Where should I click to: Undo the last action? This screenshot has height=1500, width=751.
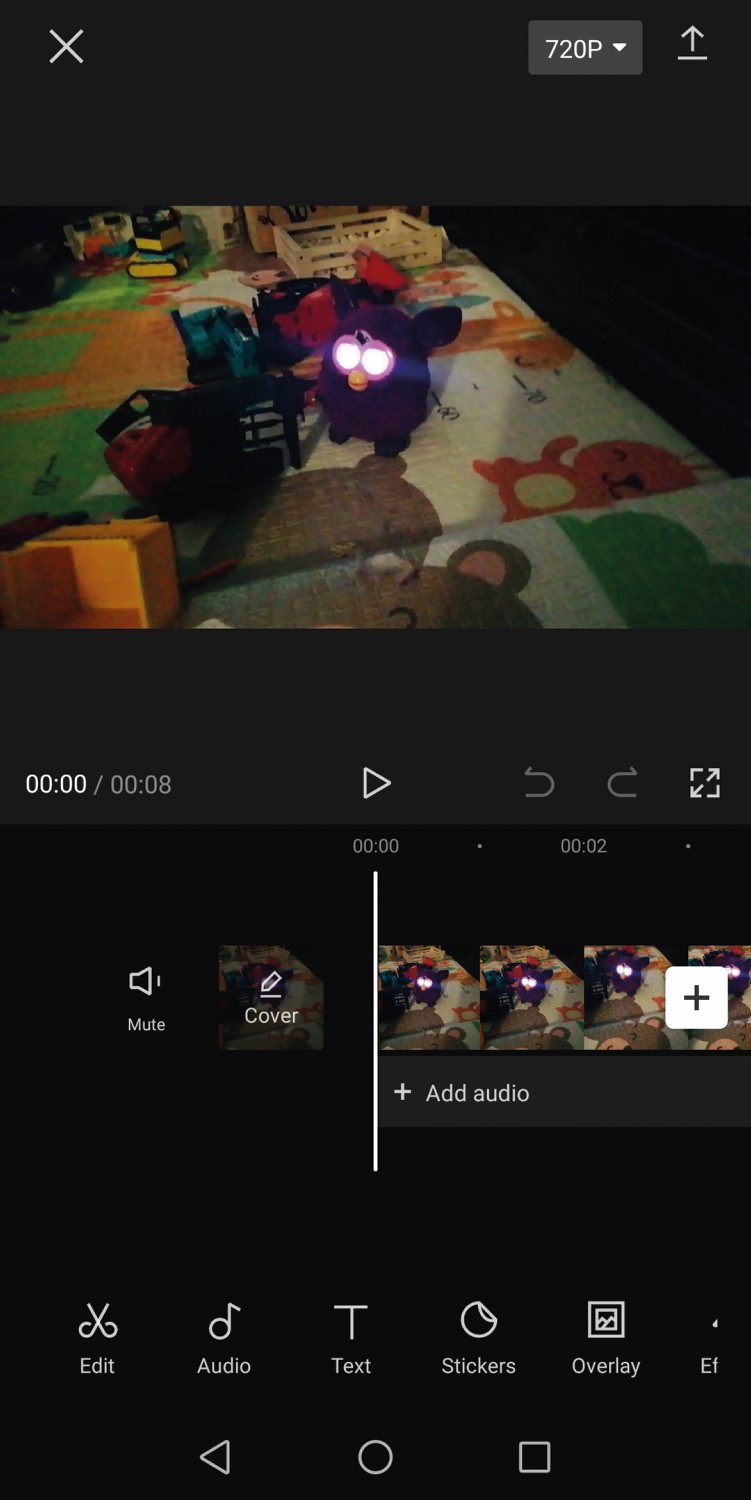[x=539, y=783]
